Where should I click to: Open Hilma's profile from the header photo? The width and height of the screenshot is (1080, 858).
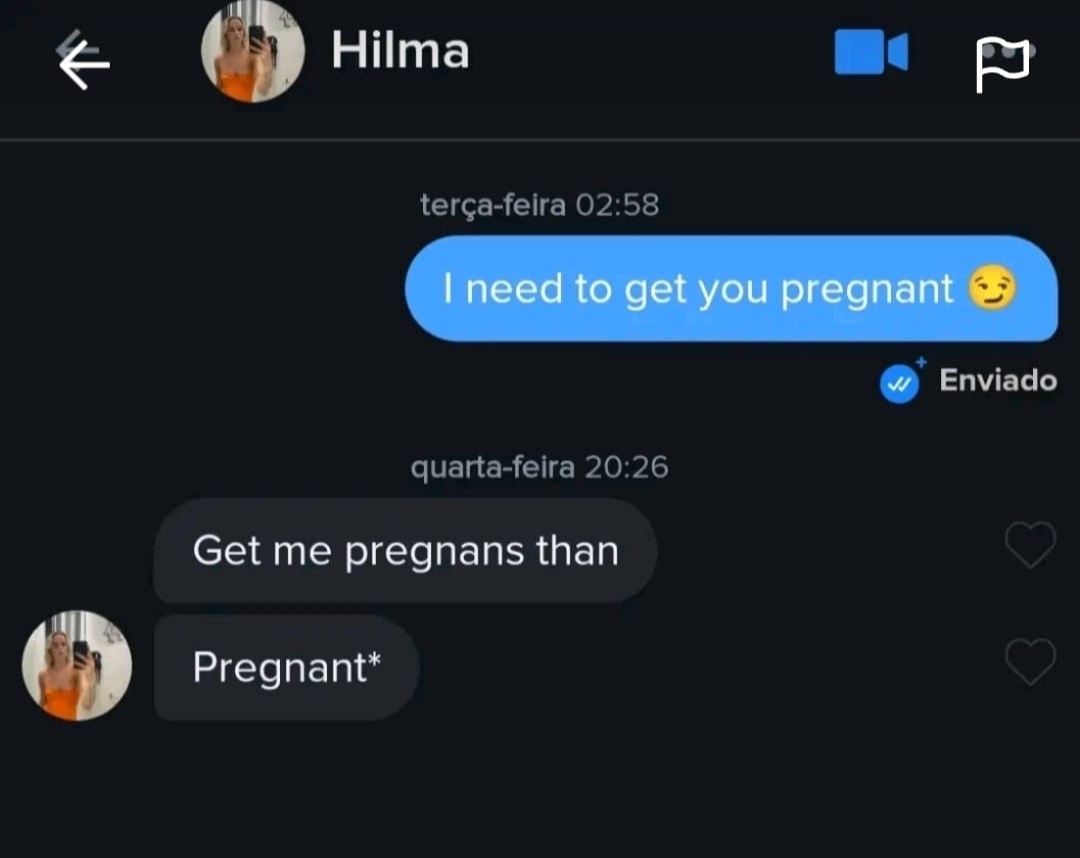click(x=252, y=52)
